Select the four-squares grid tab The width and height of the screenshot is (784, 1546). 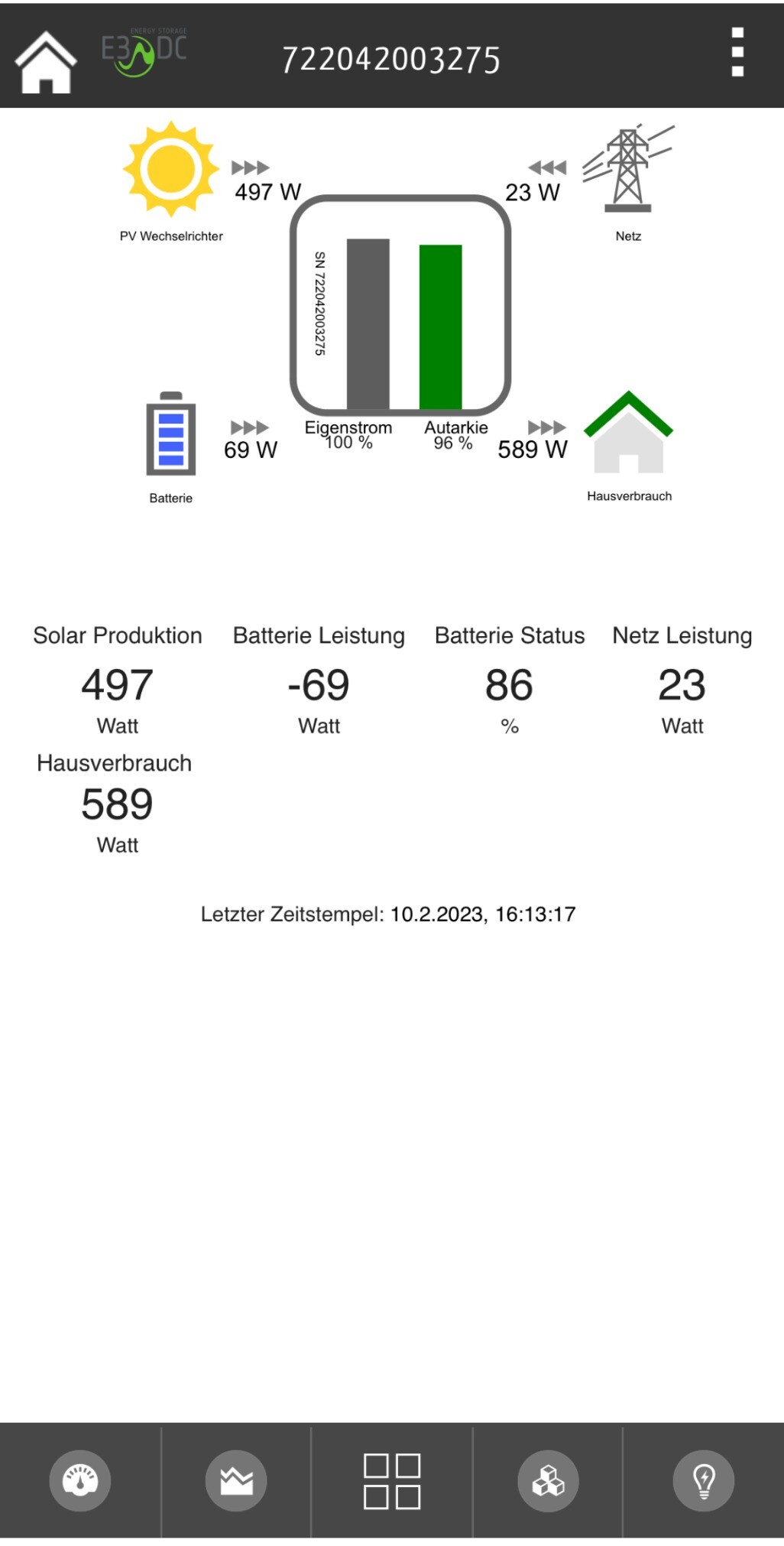coord(392,1481)
